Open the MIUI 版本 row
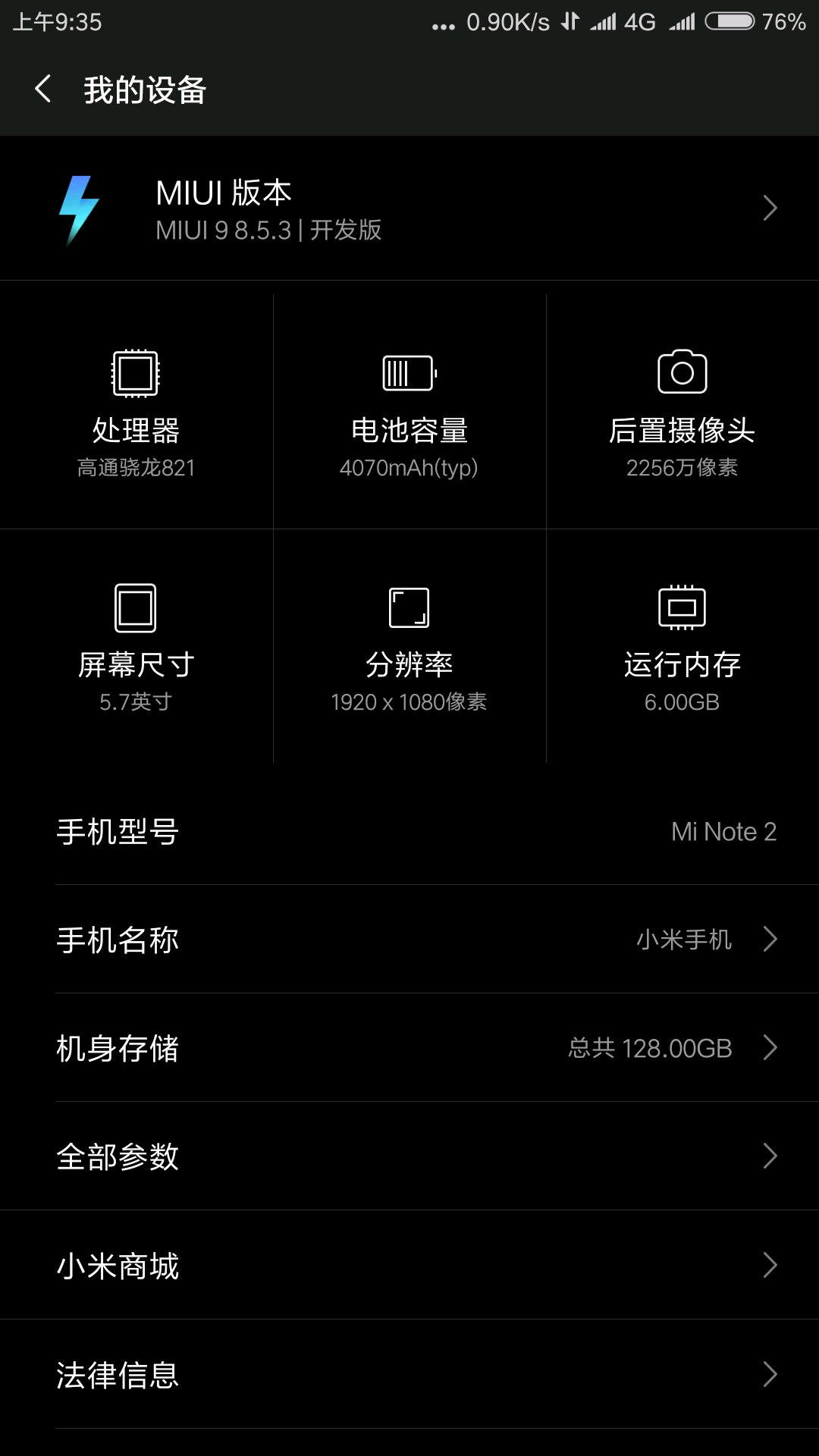Viewport: 819px width, 1456px height. point(409,209)
